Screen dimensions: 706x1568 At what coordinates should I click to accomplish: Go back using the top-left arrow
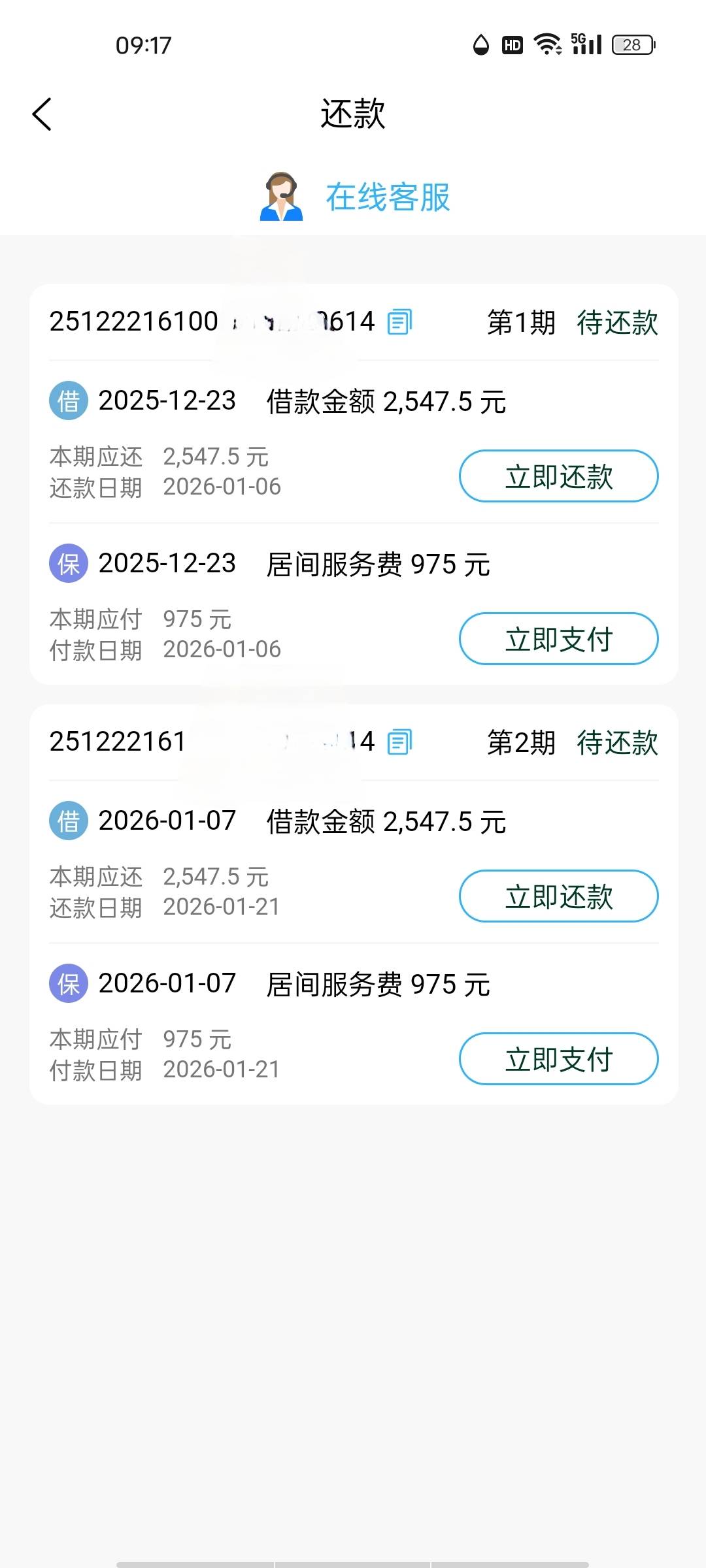42,114
